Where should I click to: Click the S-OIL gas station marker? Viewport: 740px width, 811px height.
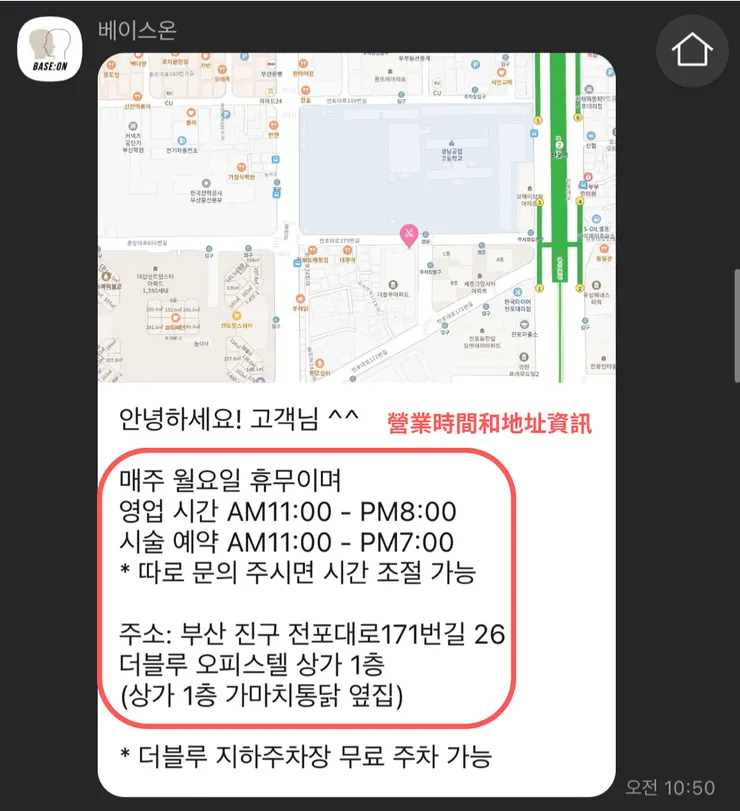595,220
